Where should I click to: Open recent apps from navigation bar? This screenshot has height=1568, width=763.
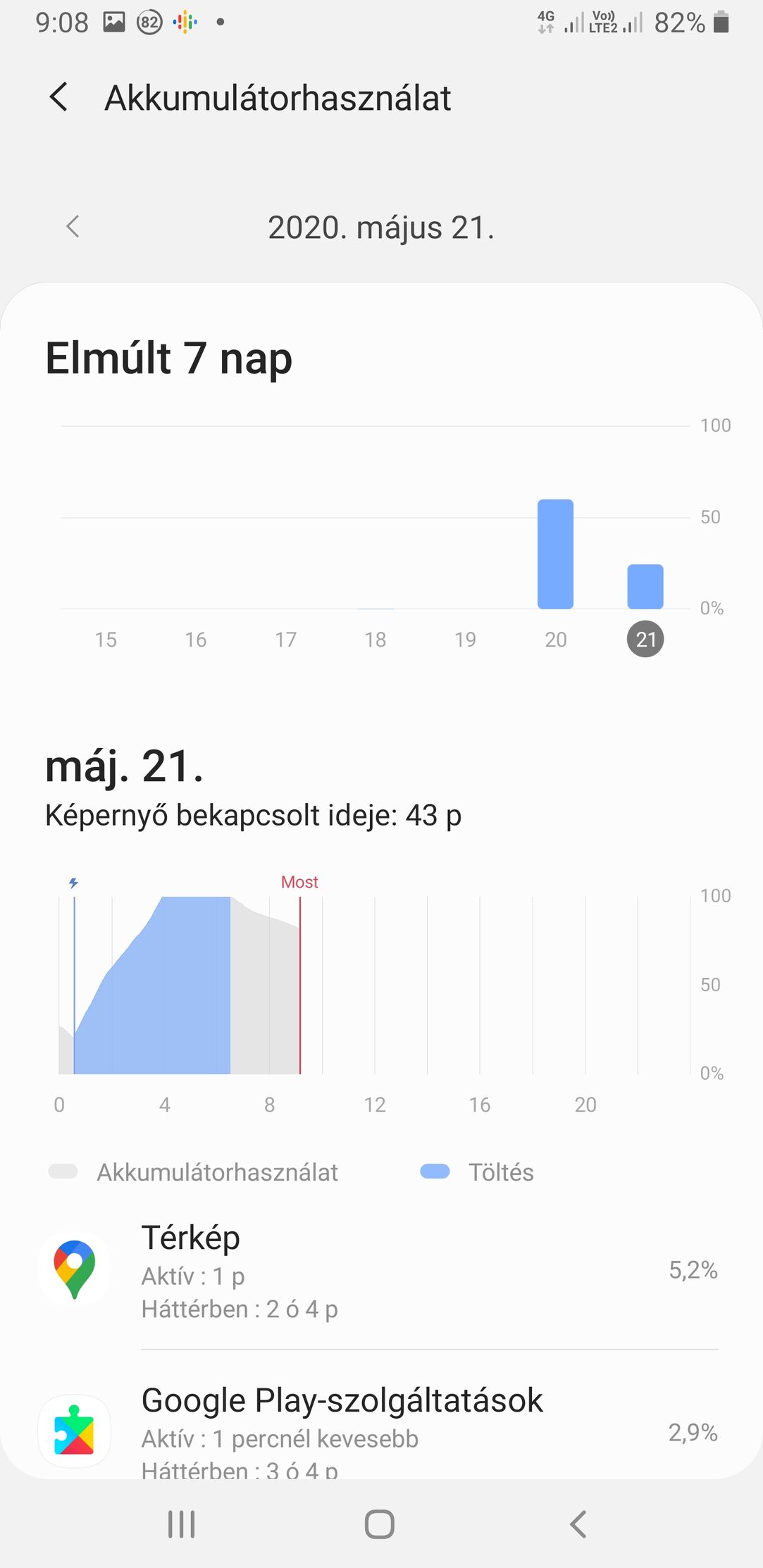click(182, 1524)
